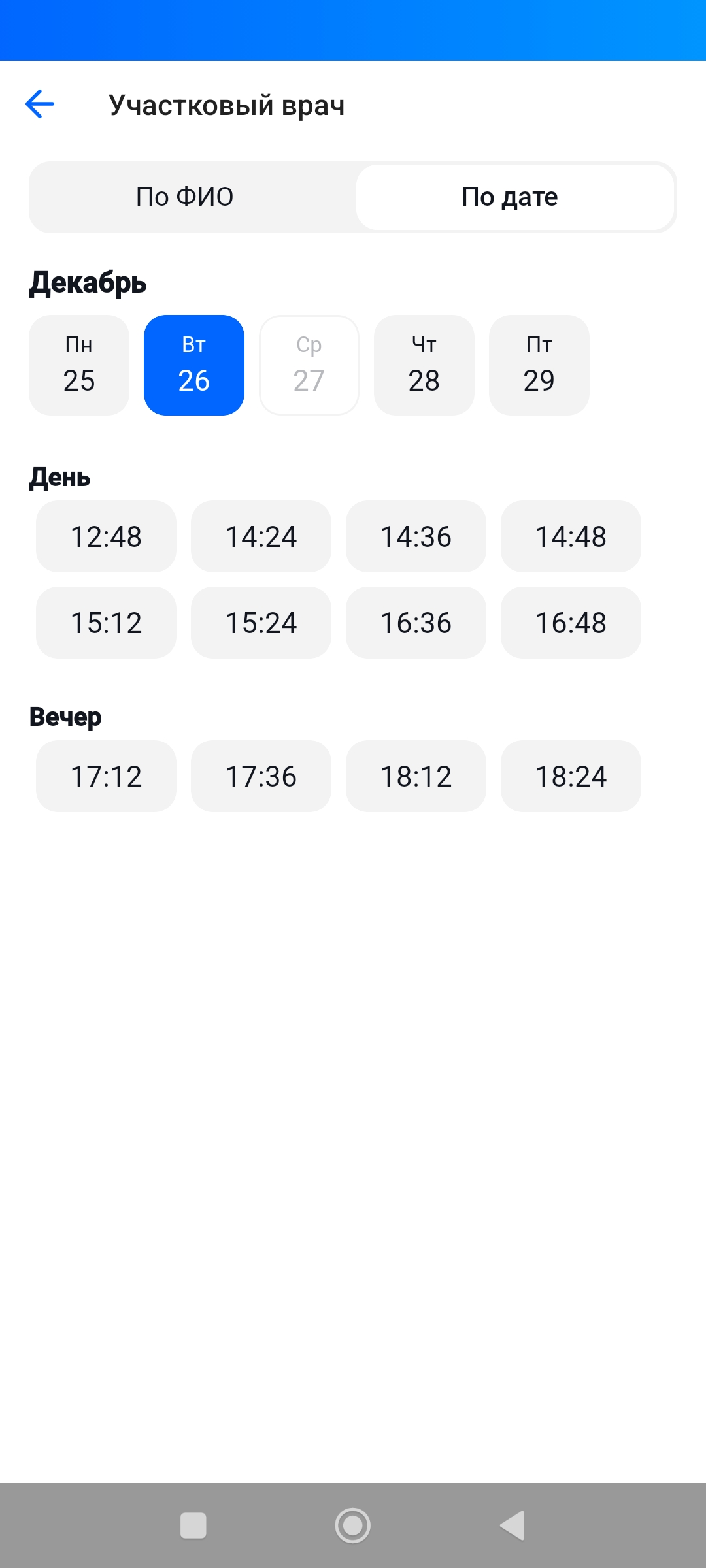Tap the 18:12 time slot
Screen dimensions: 706x1568
[x=416, y=776]
